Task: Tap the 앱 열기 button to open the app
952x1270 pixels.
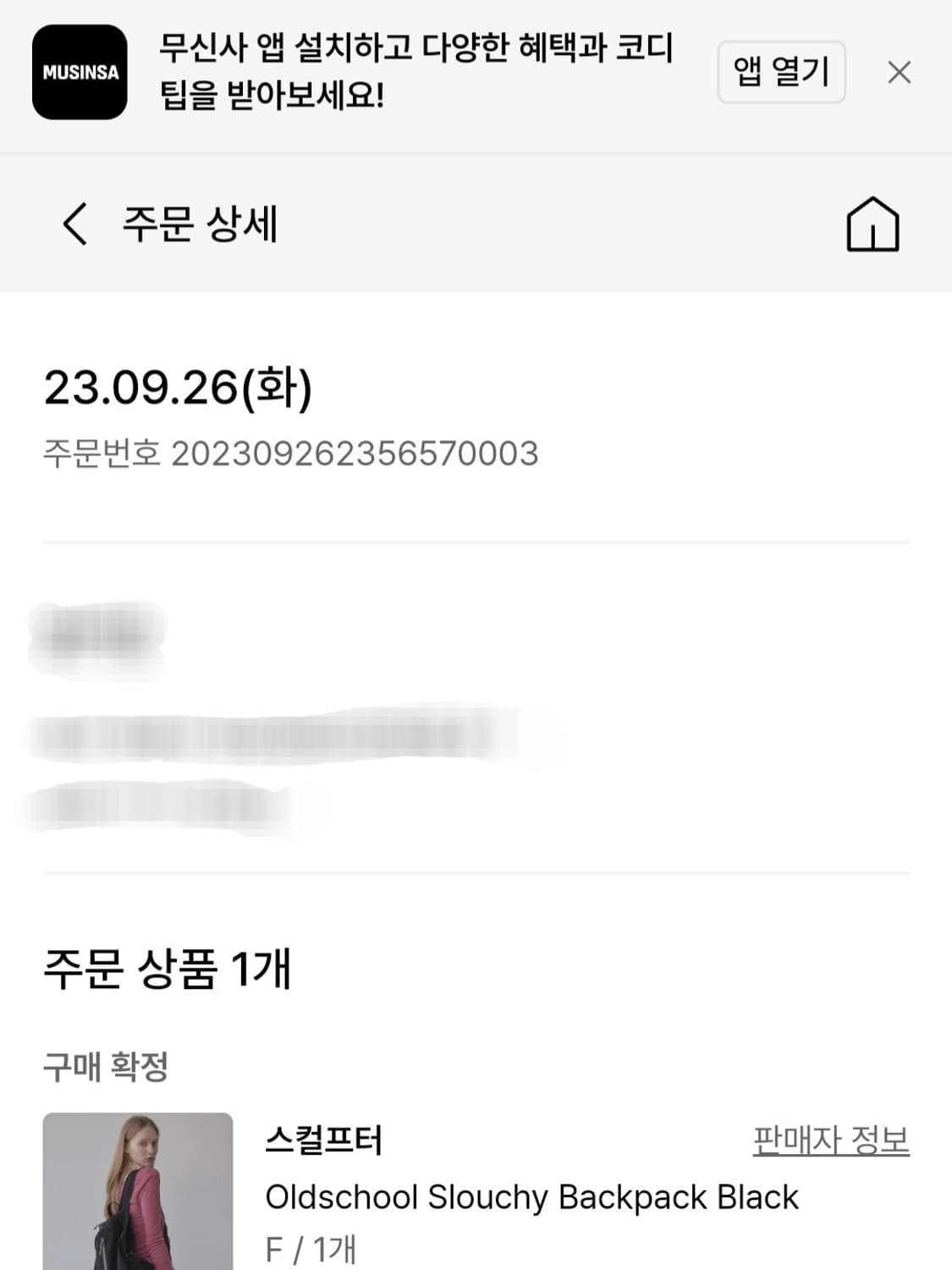Action: tap(780, 73)
